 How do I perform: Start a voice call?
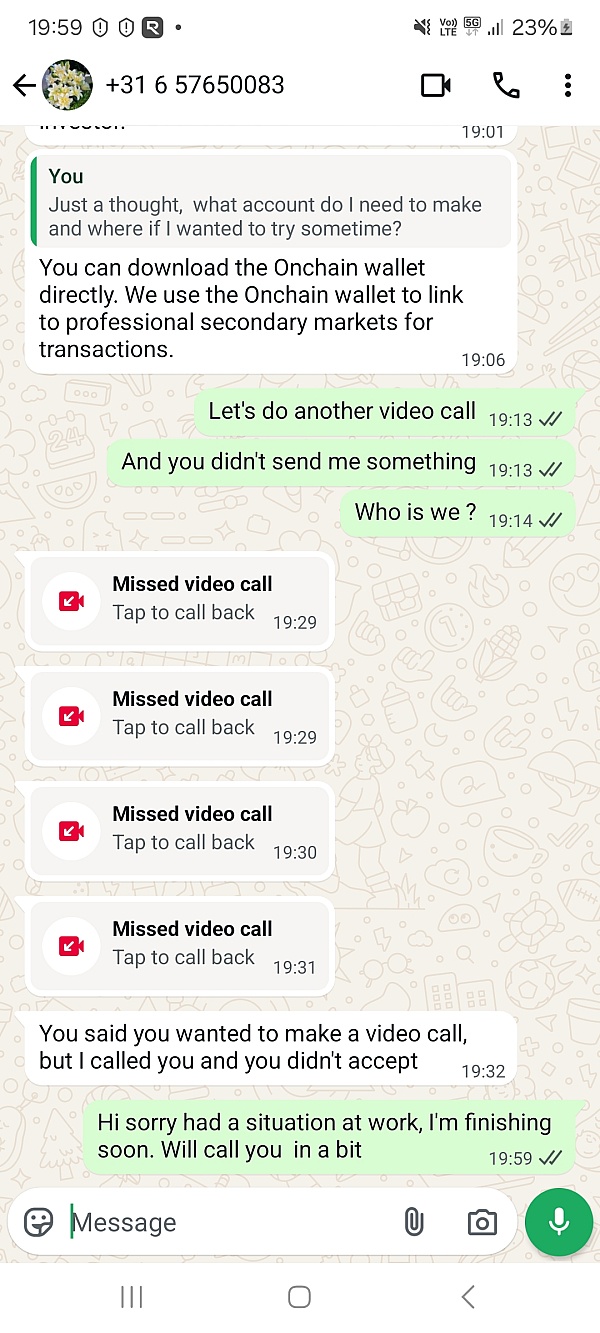(506, 86)
